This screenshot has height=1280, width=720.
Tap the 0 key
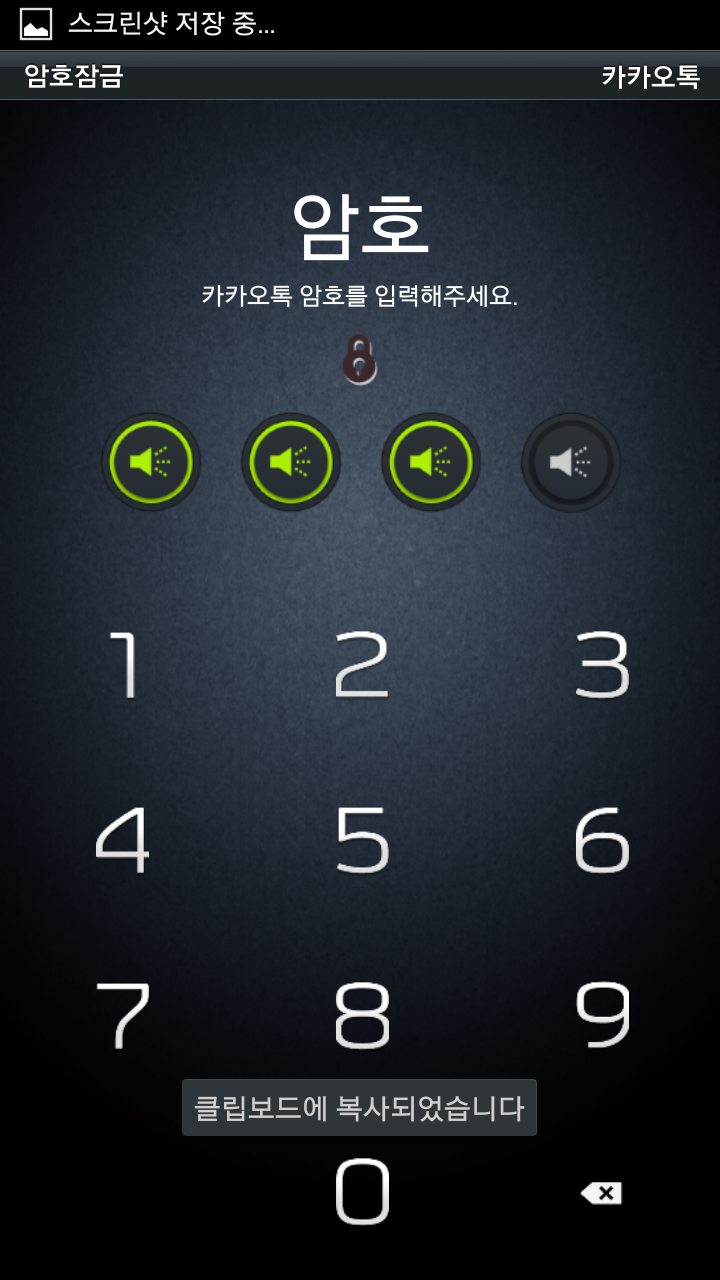click(361, 1191)
